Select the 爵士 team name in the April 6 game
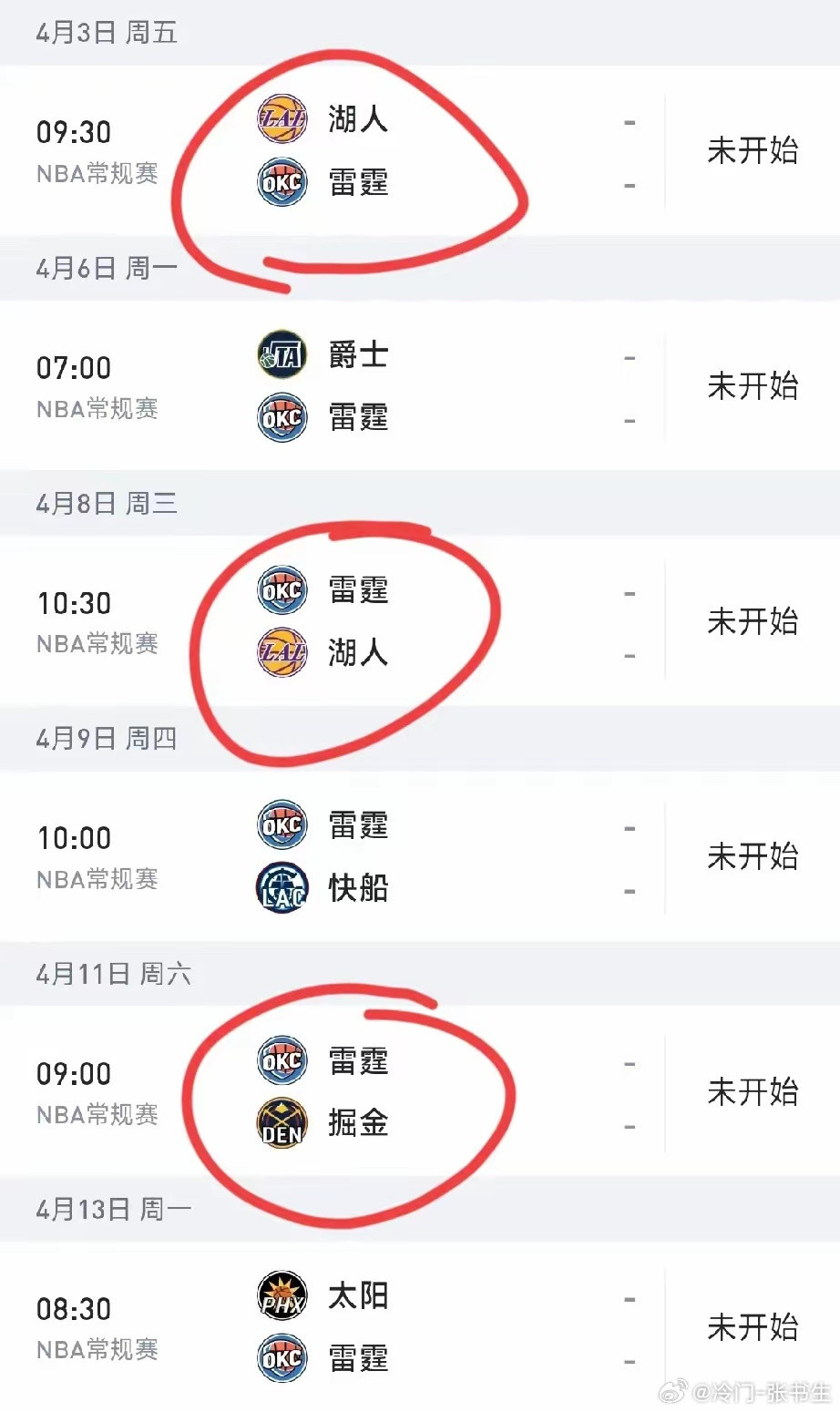Screen dimensions: 840x1412 click(x=358, y=354)
